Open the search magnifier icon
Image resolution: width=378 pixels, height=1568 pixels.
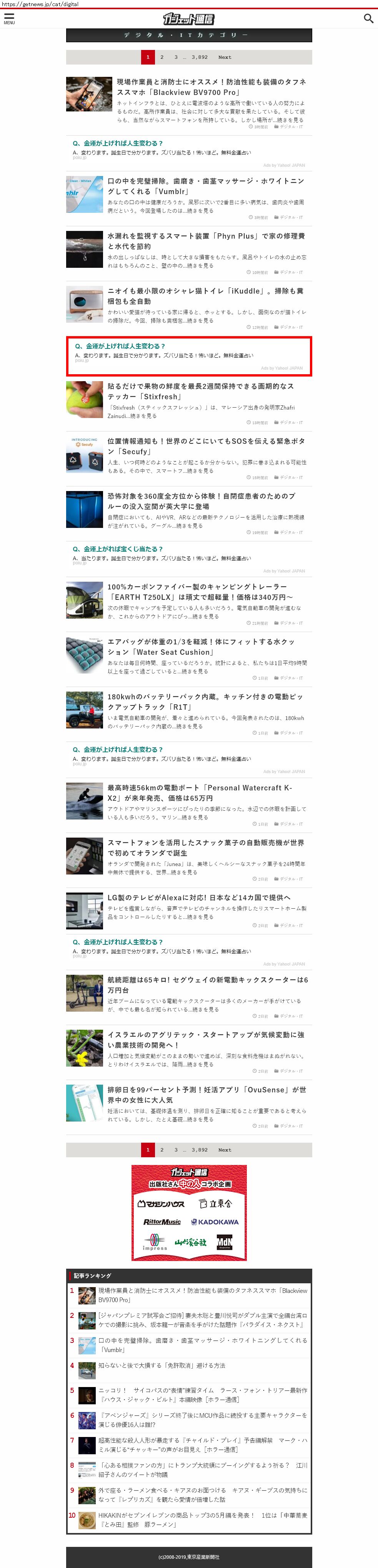[368, 18]
